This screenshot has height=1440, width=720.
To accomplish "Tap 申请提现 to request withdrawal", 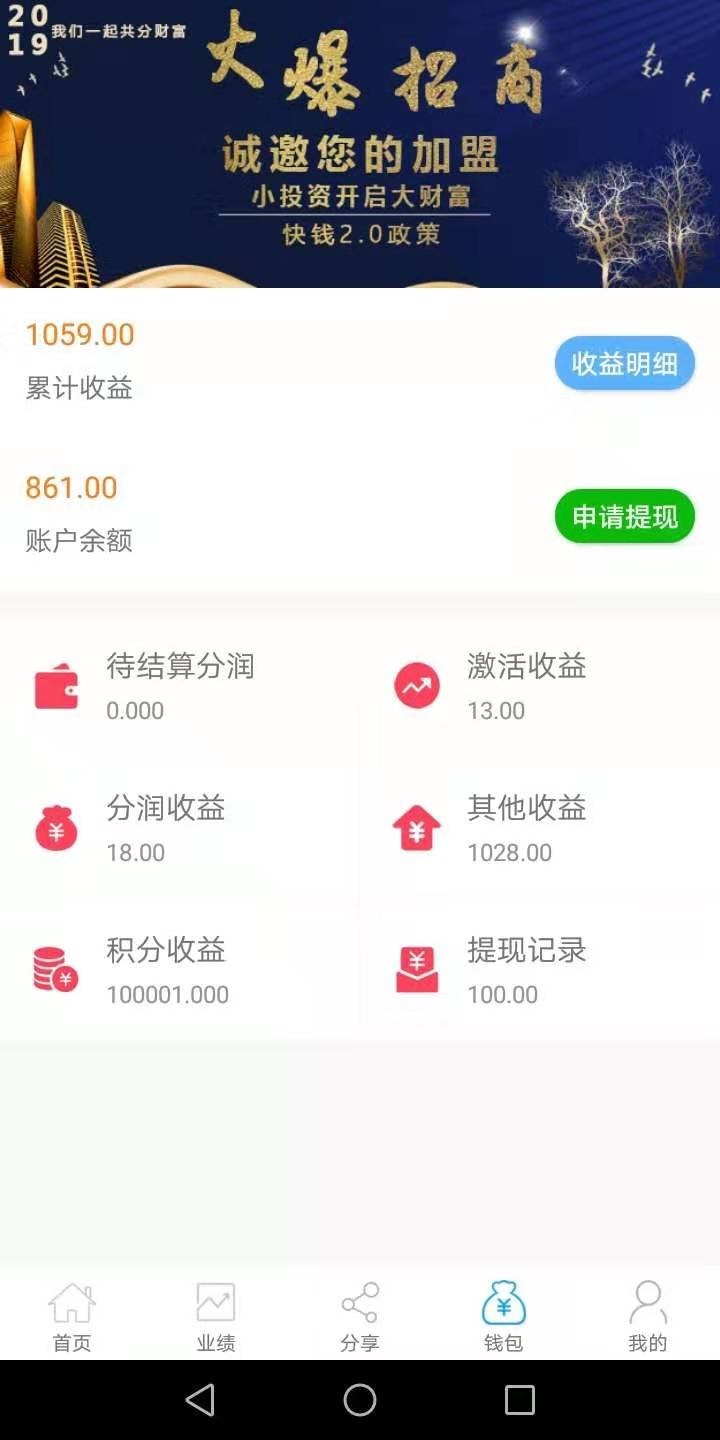I will point(624,517).
